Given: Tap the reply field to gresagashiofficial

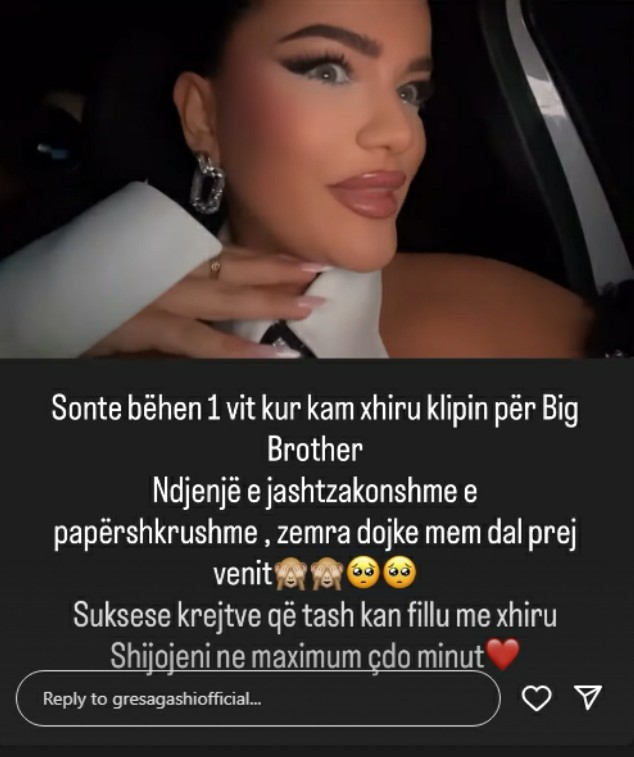Looking at the screenshot, I should pos(258,699).
